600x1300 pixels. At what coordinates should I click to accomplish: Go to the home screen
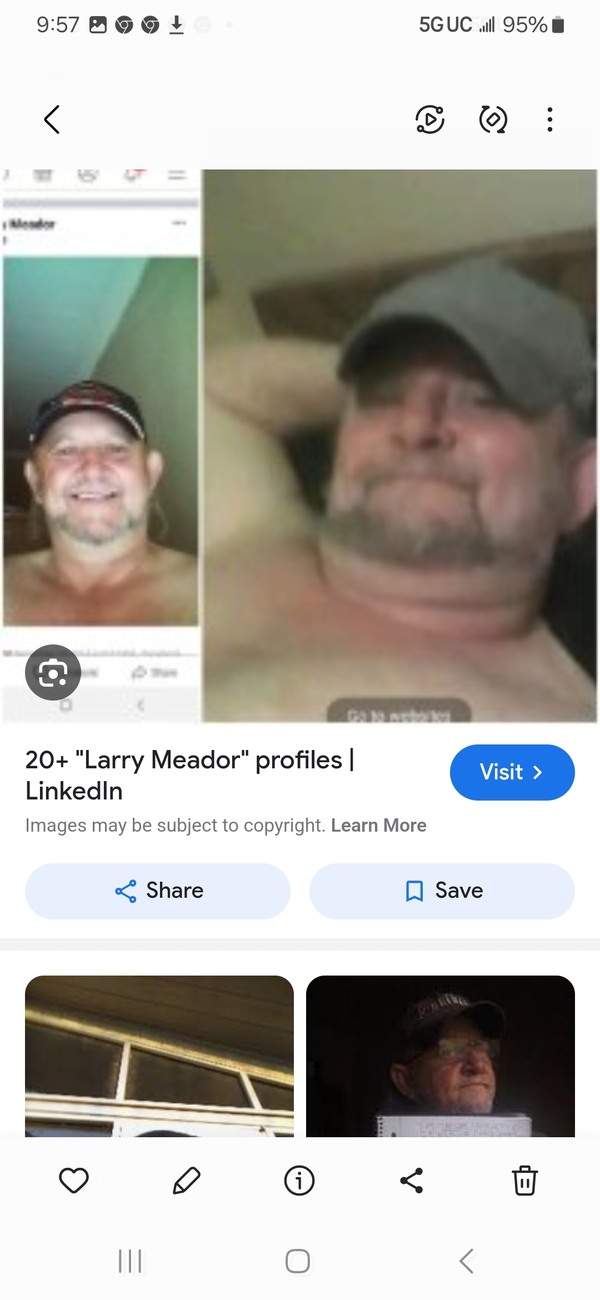point(298,1261)
